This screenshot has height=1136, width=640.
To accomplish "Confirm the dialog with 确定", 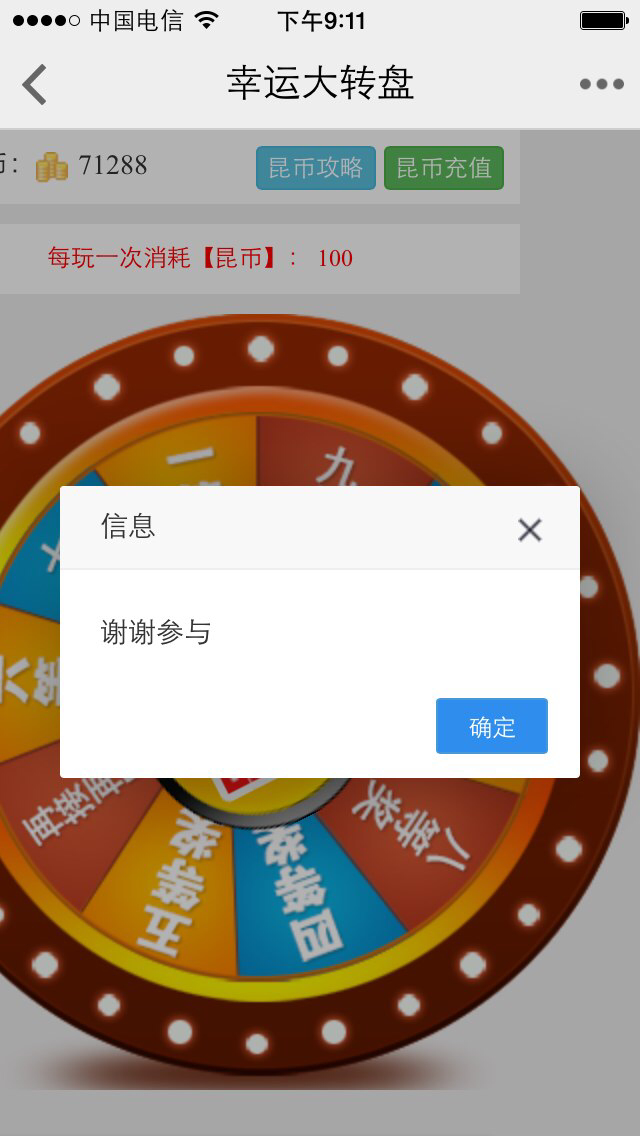I will click(491, 726).
